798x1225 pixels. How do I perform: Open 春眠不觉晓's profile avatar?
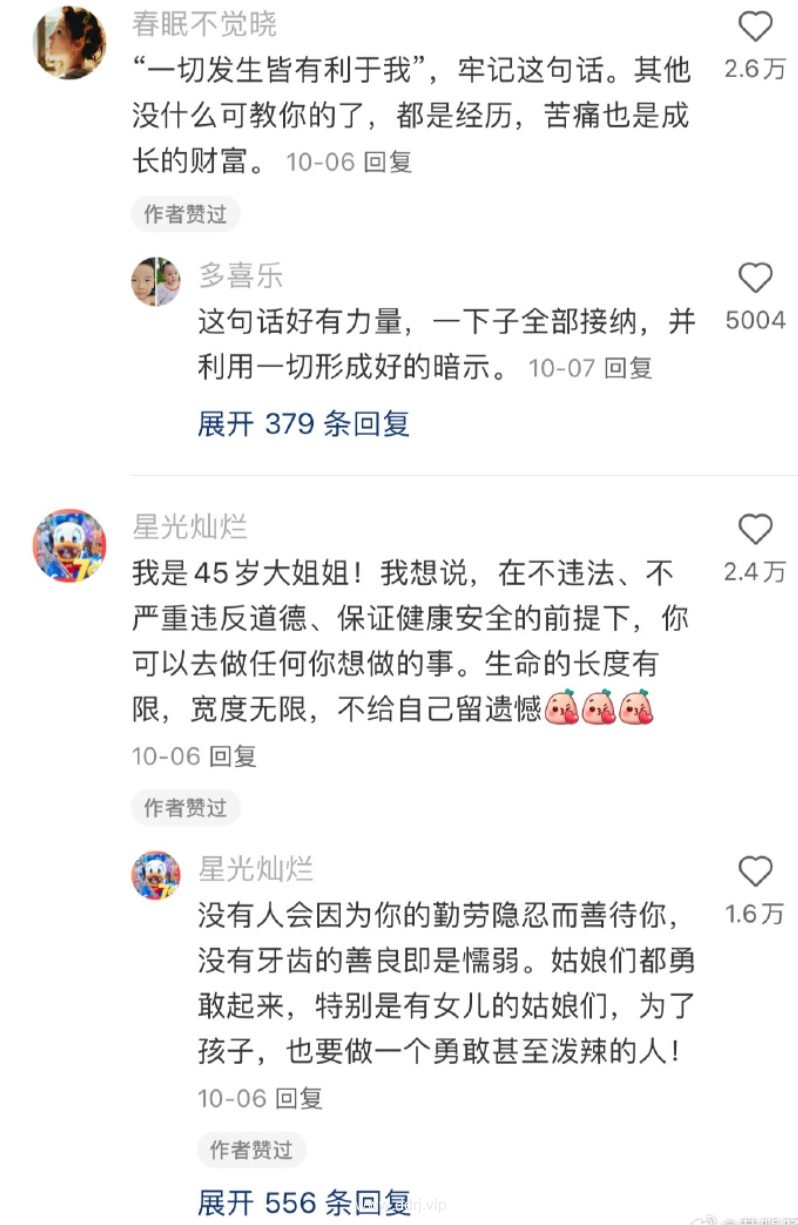[70, 40]
